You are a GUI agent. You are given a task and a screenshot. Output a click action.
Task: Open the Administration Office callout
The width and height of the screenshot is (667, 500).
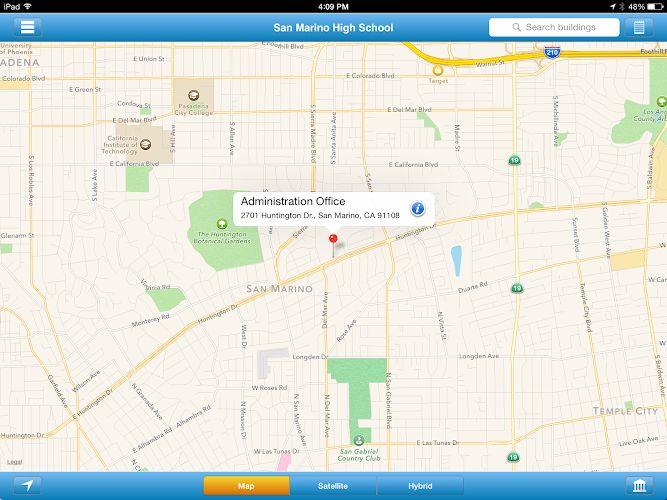320,208
